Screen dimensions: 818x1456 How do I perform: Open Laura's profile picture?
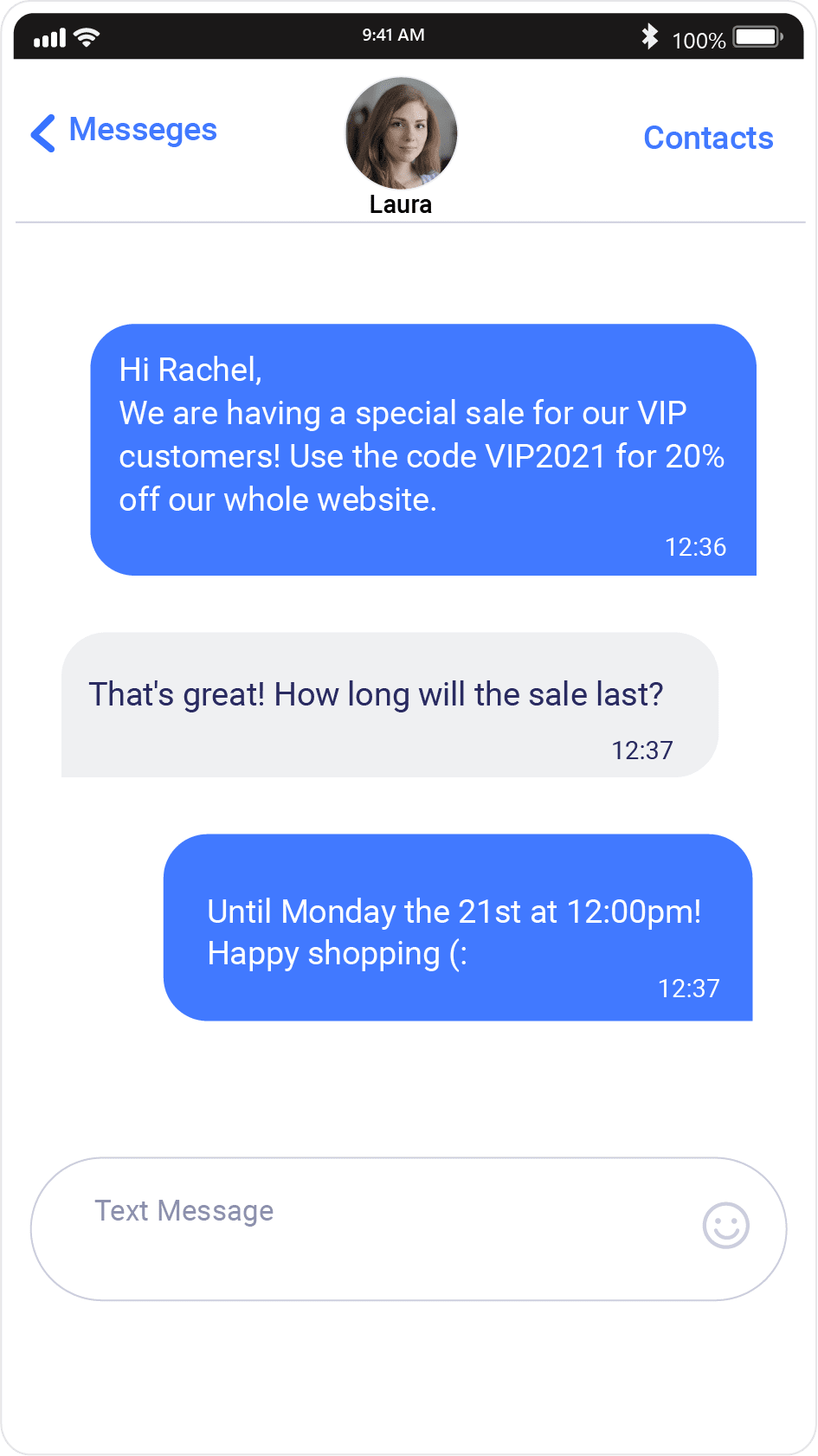401,133
